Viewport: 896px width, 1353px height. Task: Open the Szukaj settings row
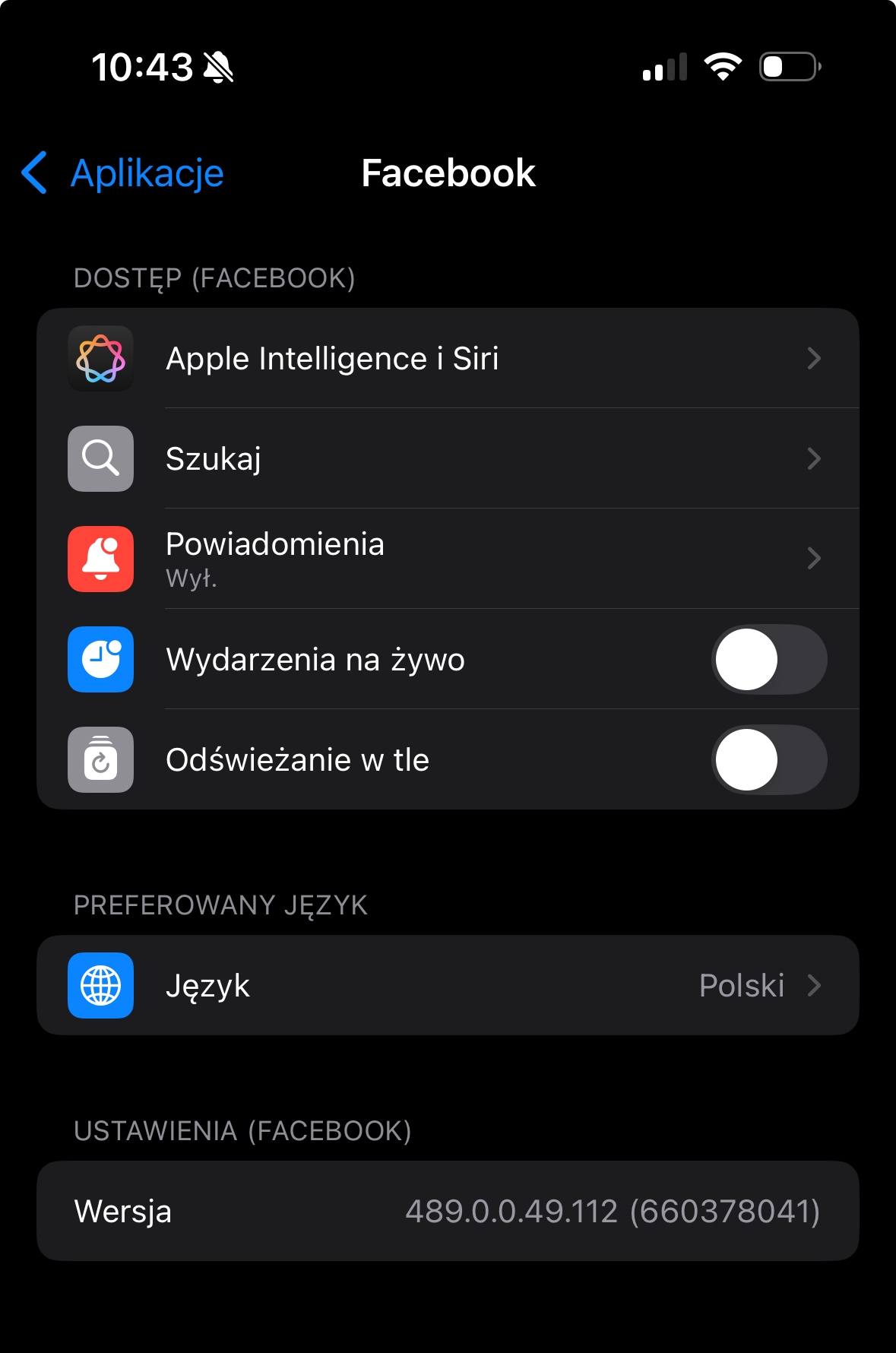[448, 459]
